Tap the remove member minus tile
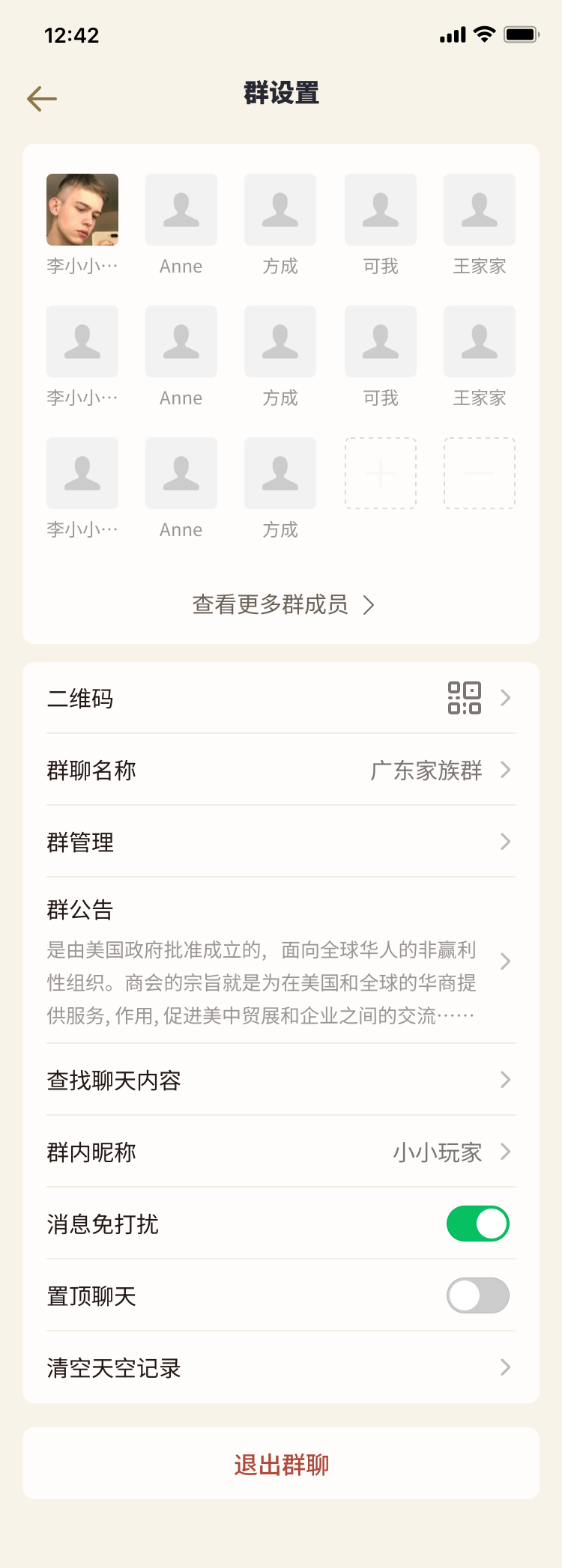 coord(480,473)
